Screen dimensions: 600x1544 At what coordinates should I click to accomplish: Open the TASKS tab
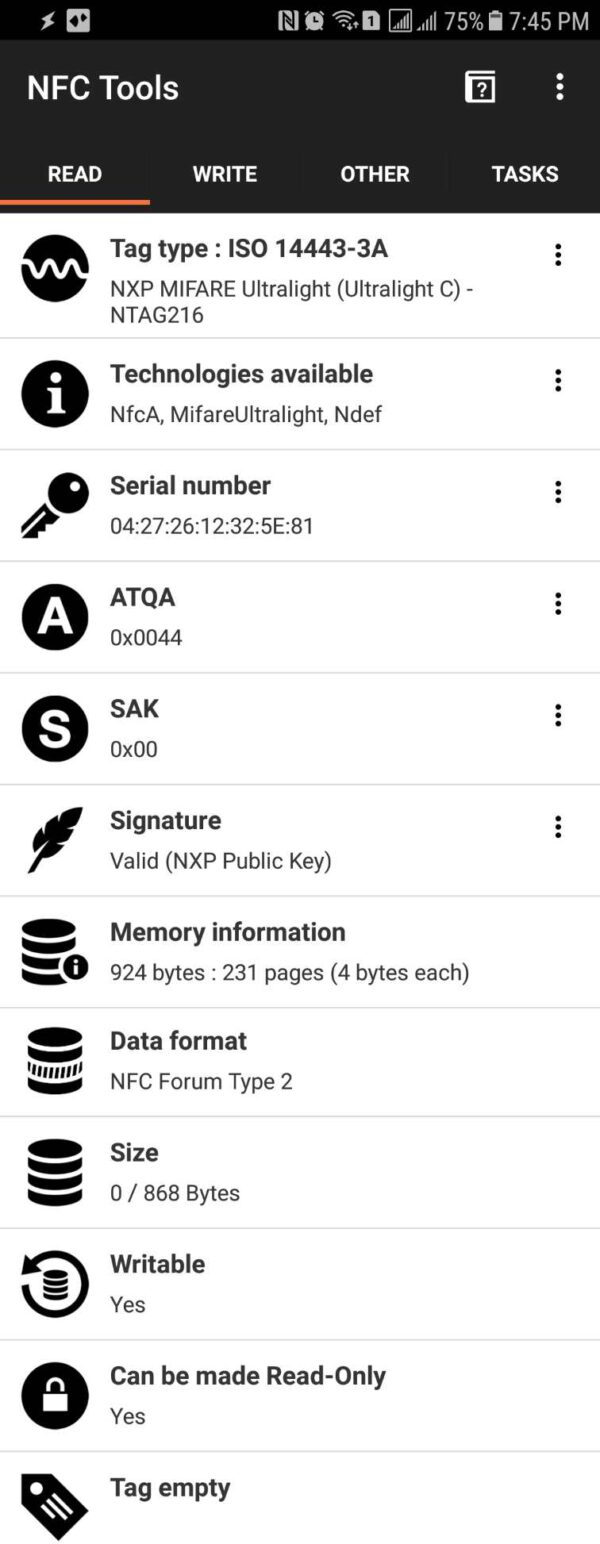(x=525, y=174)
